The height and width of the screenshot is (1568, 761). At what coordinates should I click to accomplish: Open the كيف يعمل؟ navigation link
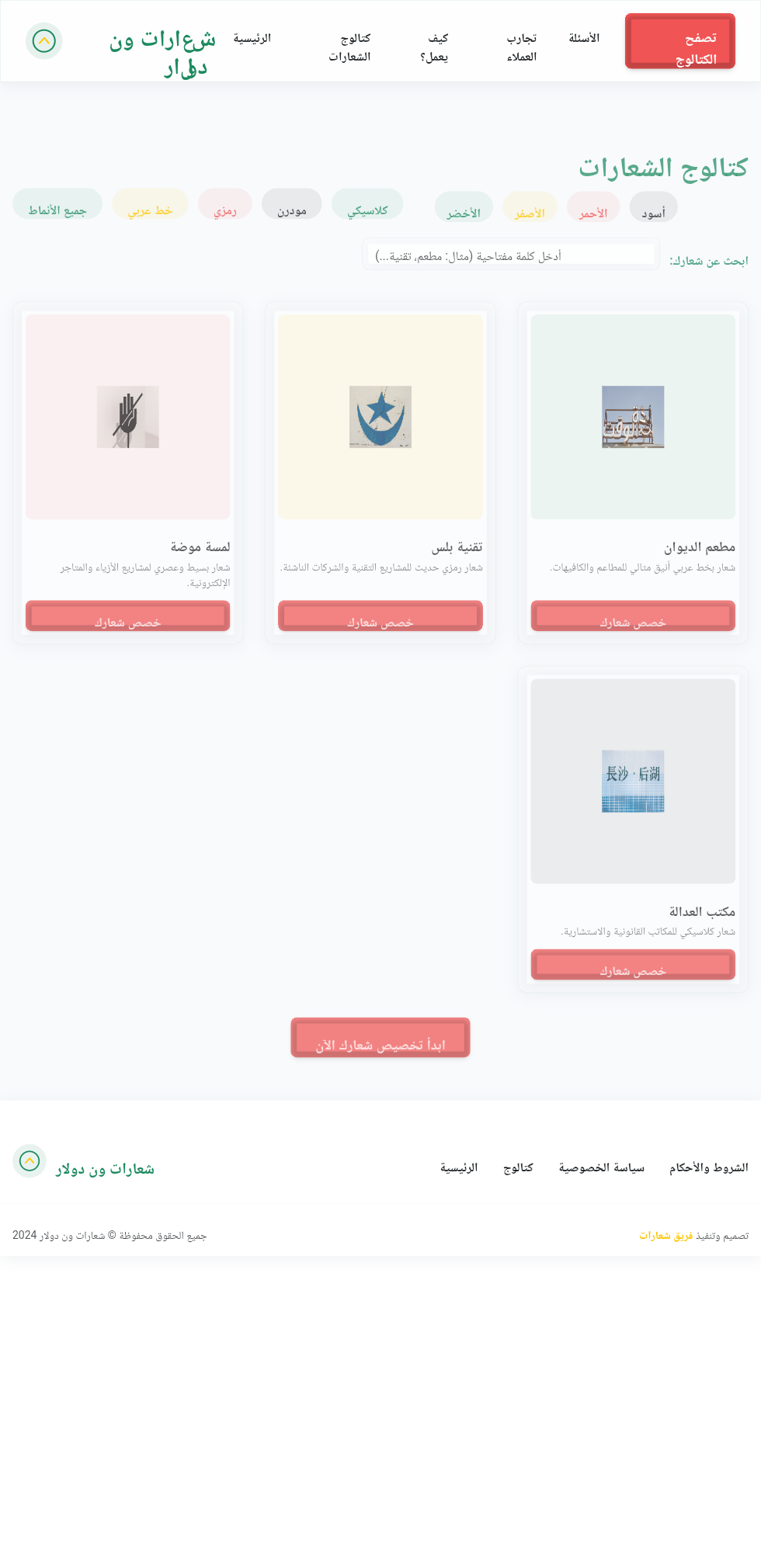(x=434, y=47)
